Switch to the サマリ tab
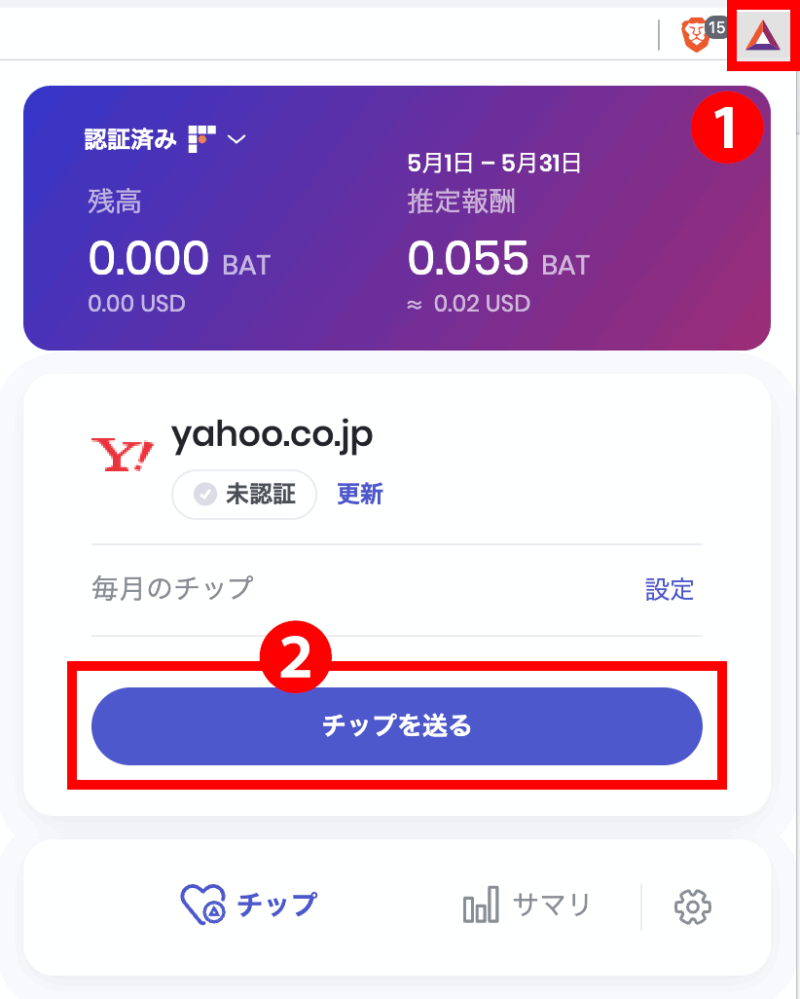Screen dimensions: 800x999 coord(526,906)
